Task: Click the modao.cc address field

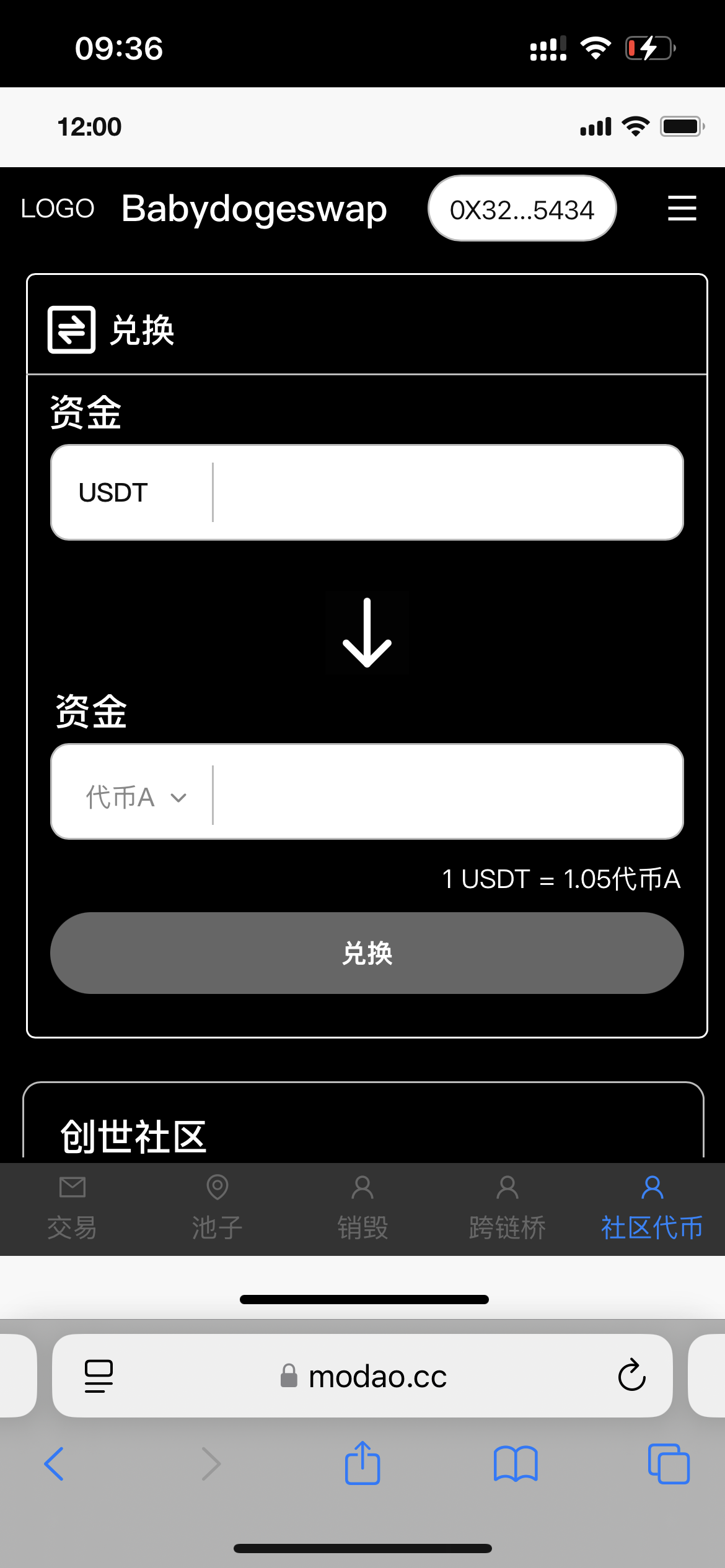Action: 362,1376
